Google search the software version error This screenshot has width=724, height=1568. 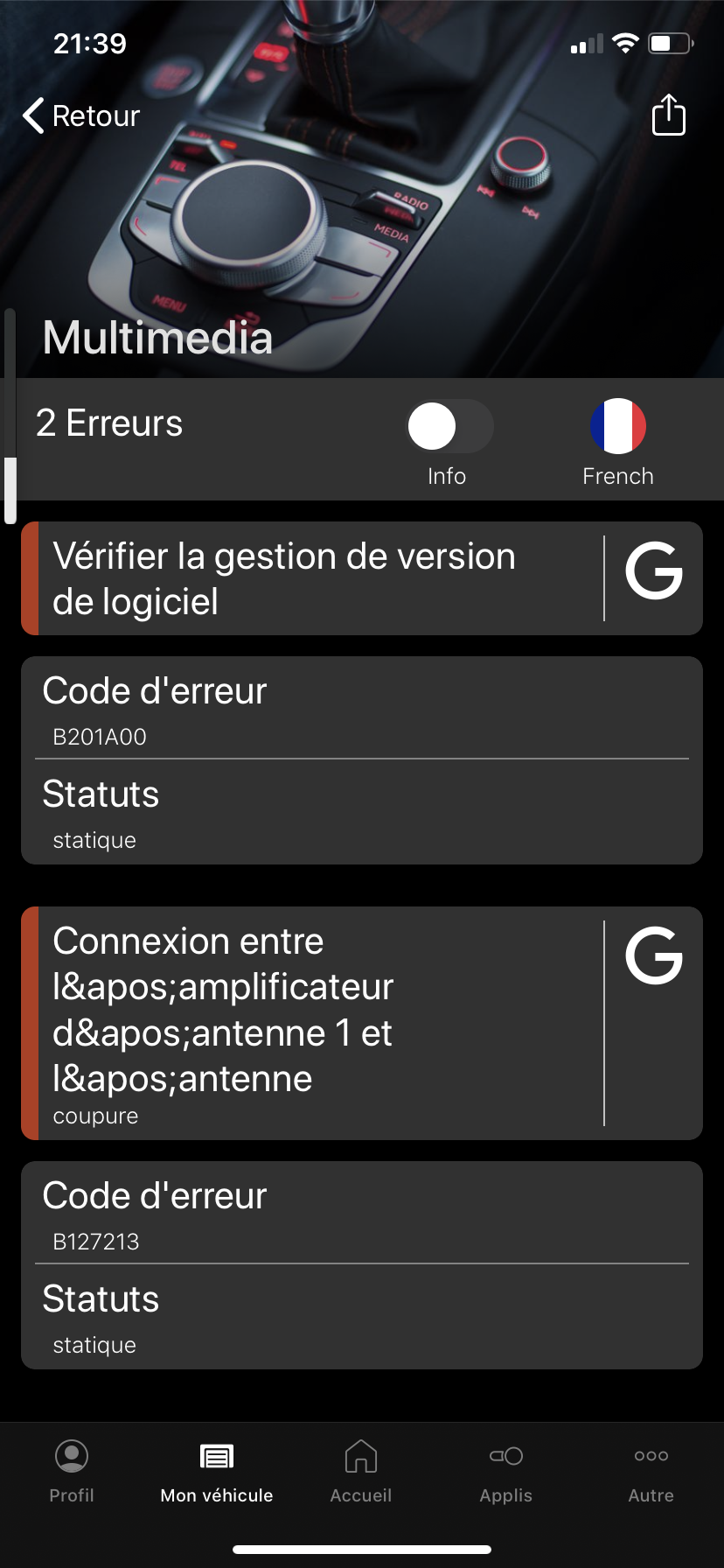click(x=654, y=571)
